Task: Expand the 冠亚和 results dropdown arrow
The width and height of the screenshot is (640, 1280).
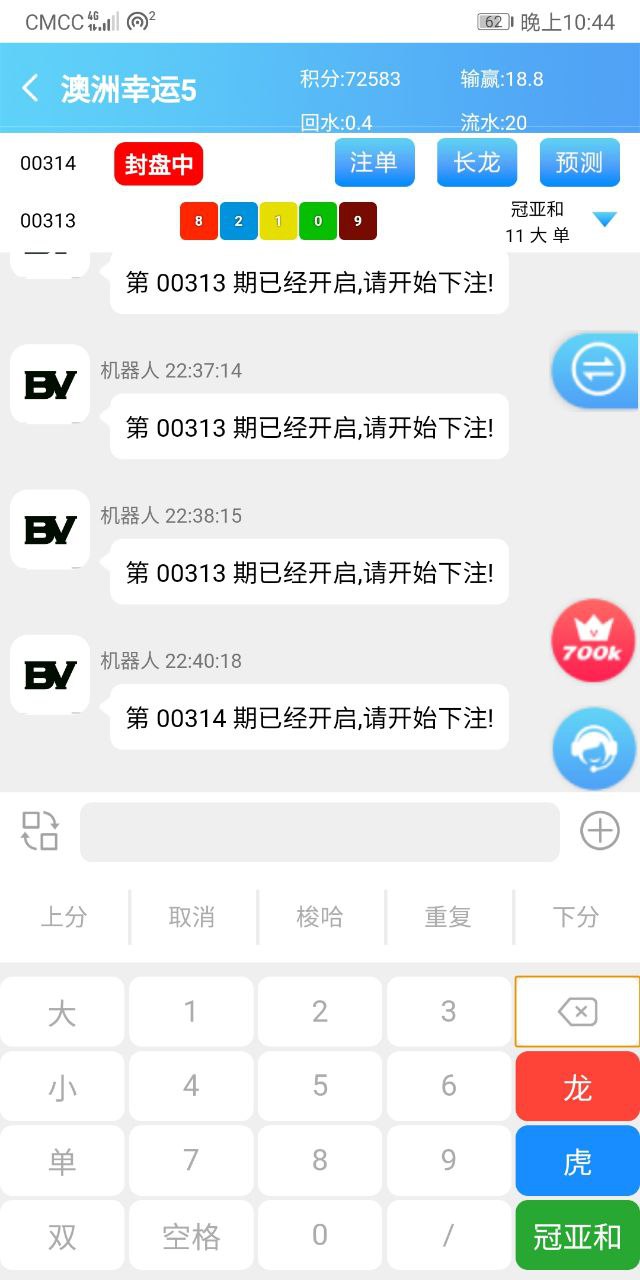Action: point(605,220)
